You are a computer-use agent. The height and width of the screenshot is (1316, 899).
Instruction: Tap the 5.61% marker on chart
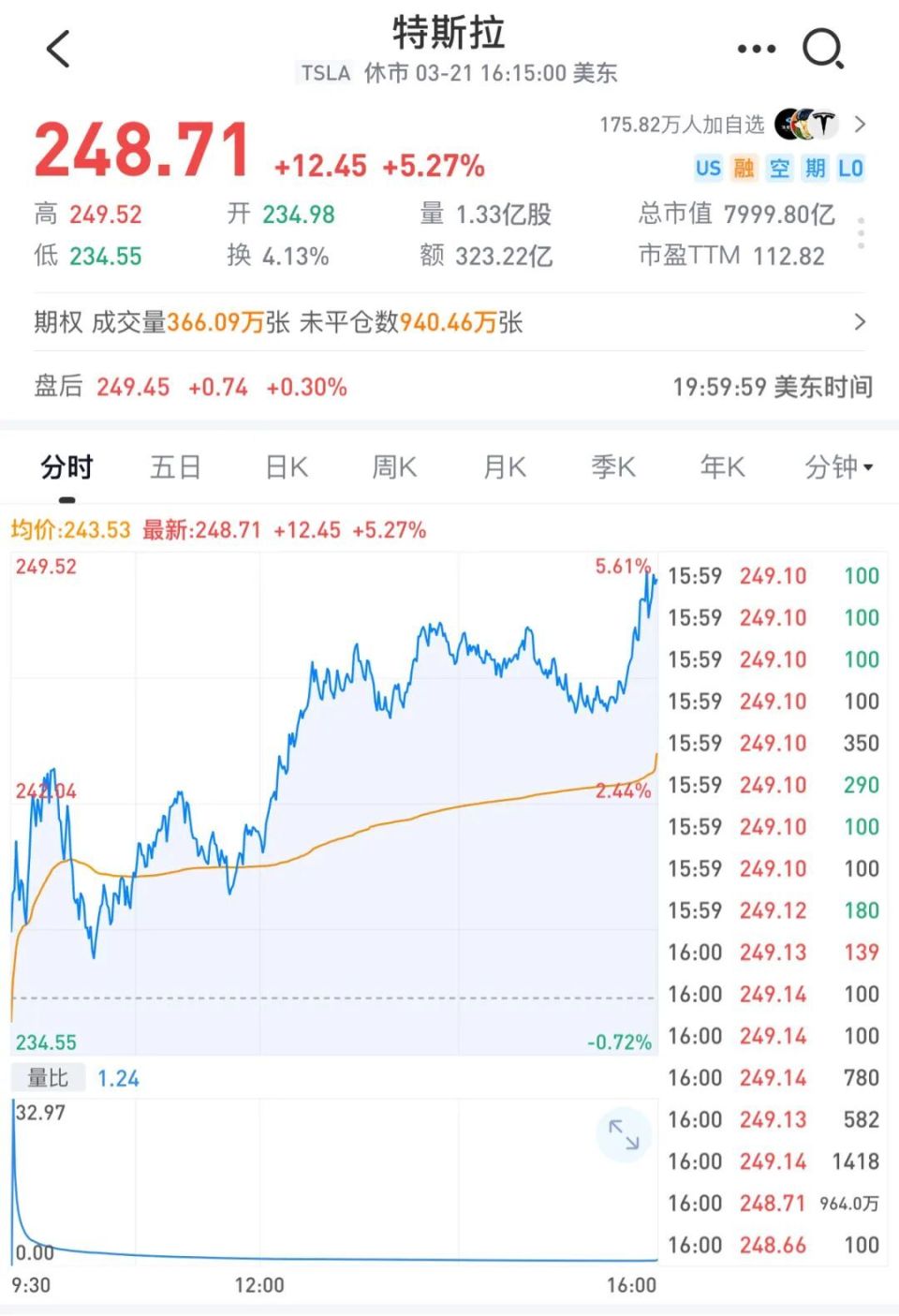[x=623, y=565]
